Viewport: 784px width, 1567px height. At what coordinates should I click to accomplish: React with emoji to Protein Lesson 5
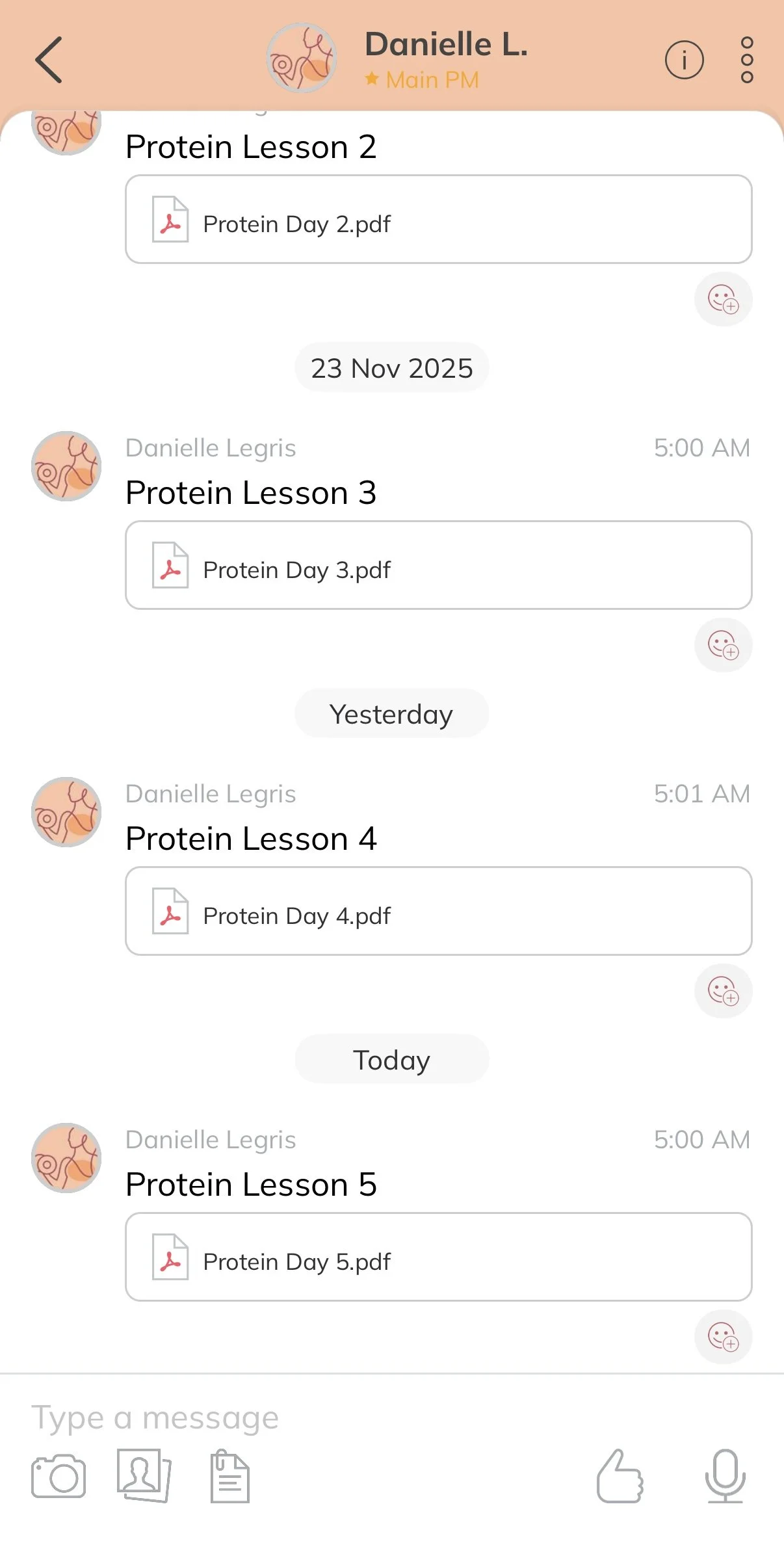[723, 1337]
